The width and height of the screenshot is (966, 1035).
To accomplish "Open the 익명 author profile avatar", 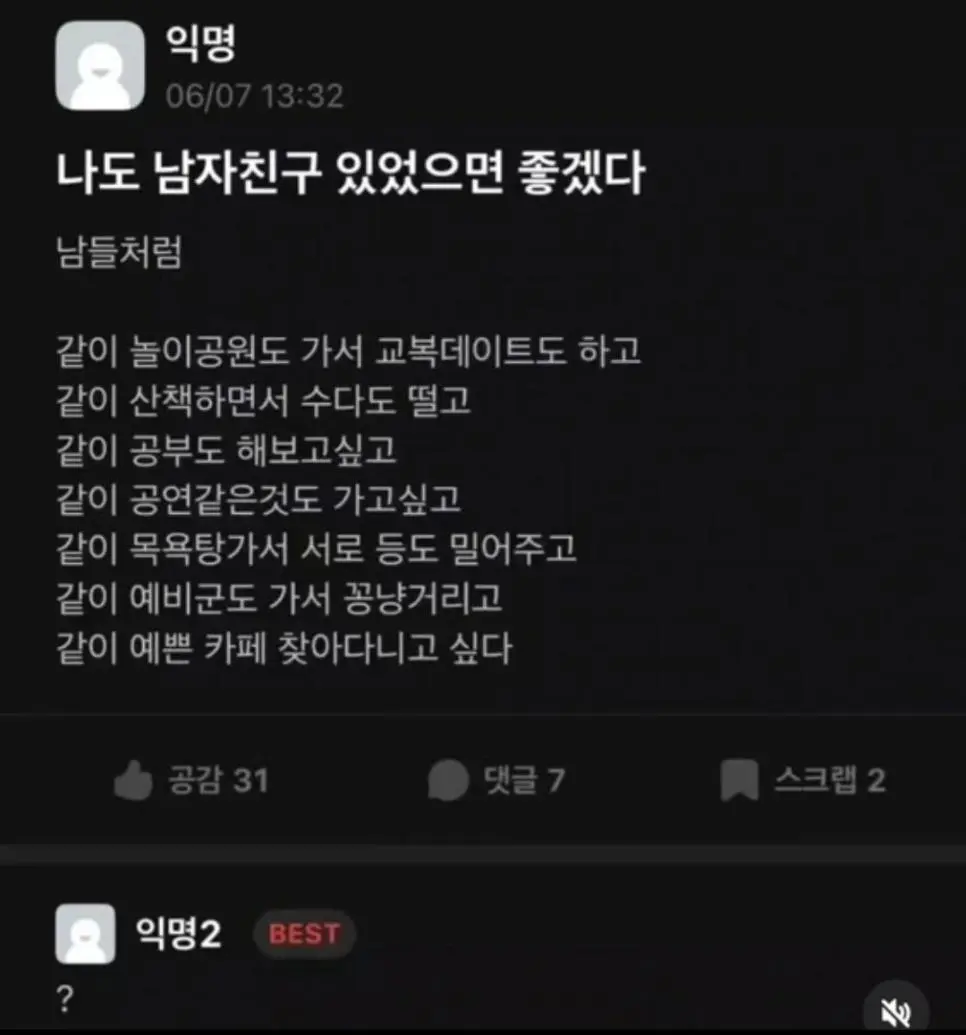I will pyautogui.click(x=100, y=66).
